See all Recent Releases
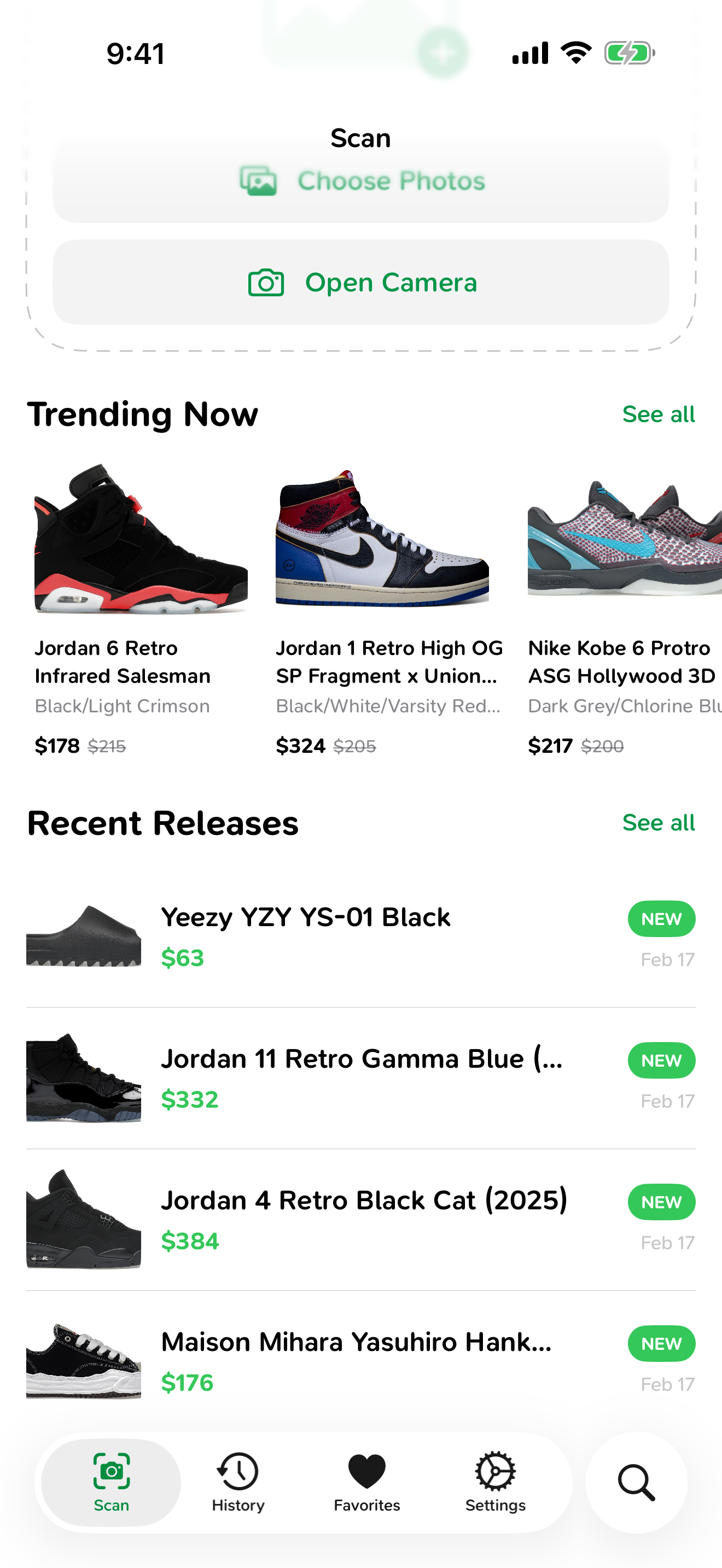The image size is (722, 1568). click(x=658, y=822)
